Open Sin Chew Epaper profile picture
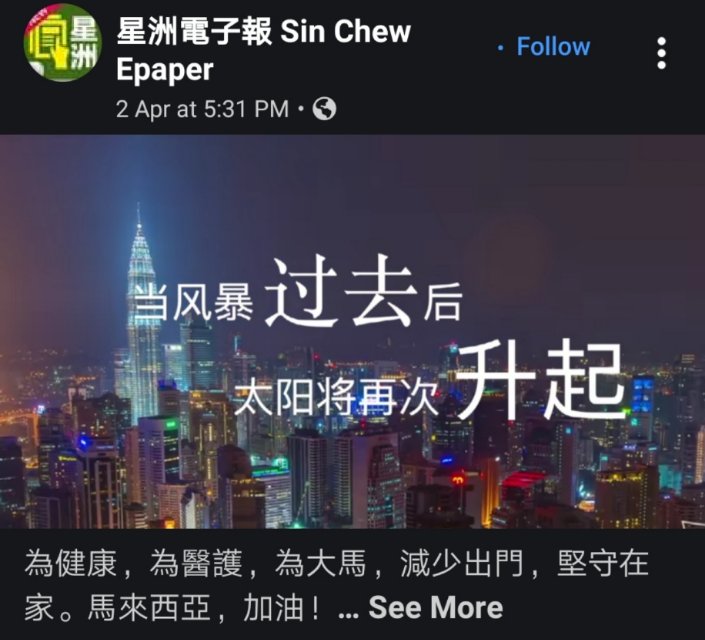 tap(62, 42)
